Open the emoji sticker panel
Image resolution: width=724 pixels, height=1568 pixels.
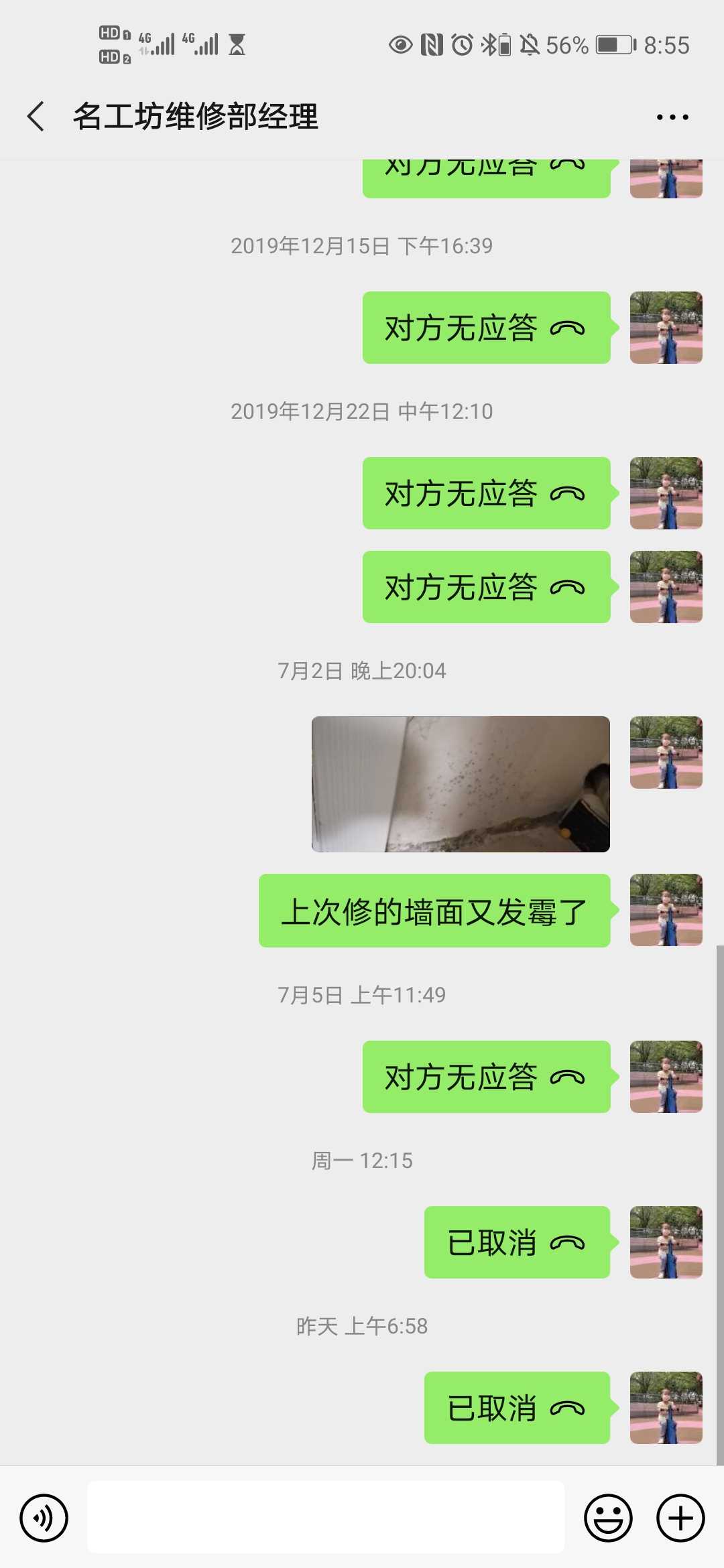608,1518
